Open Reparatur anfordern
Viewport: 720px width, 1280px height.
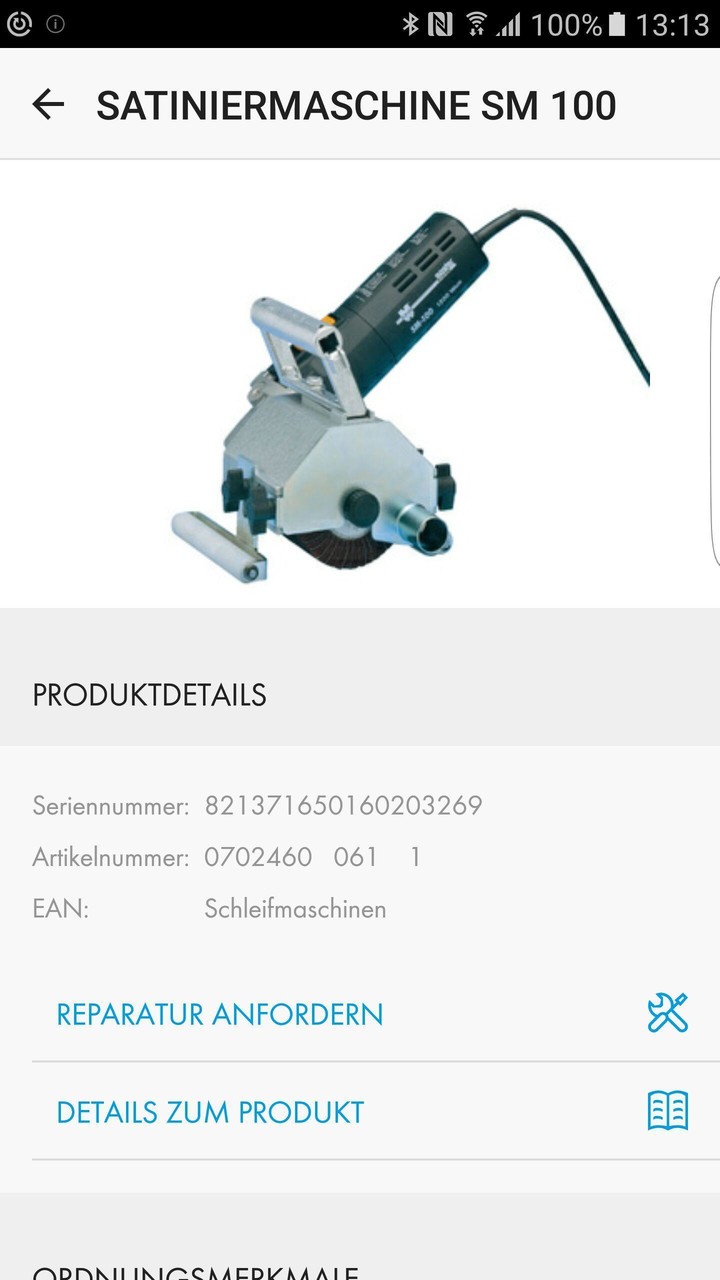(x=219, y=1013)
